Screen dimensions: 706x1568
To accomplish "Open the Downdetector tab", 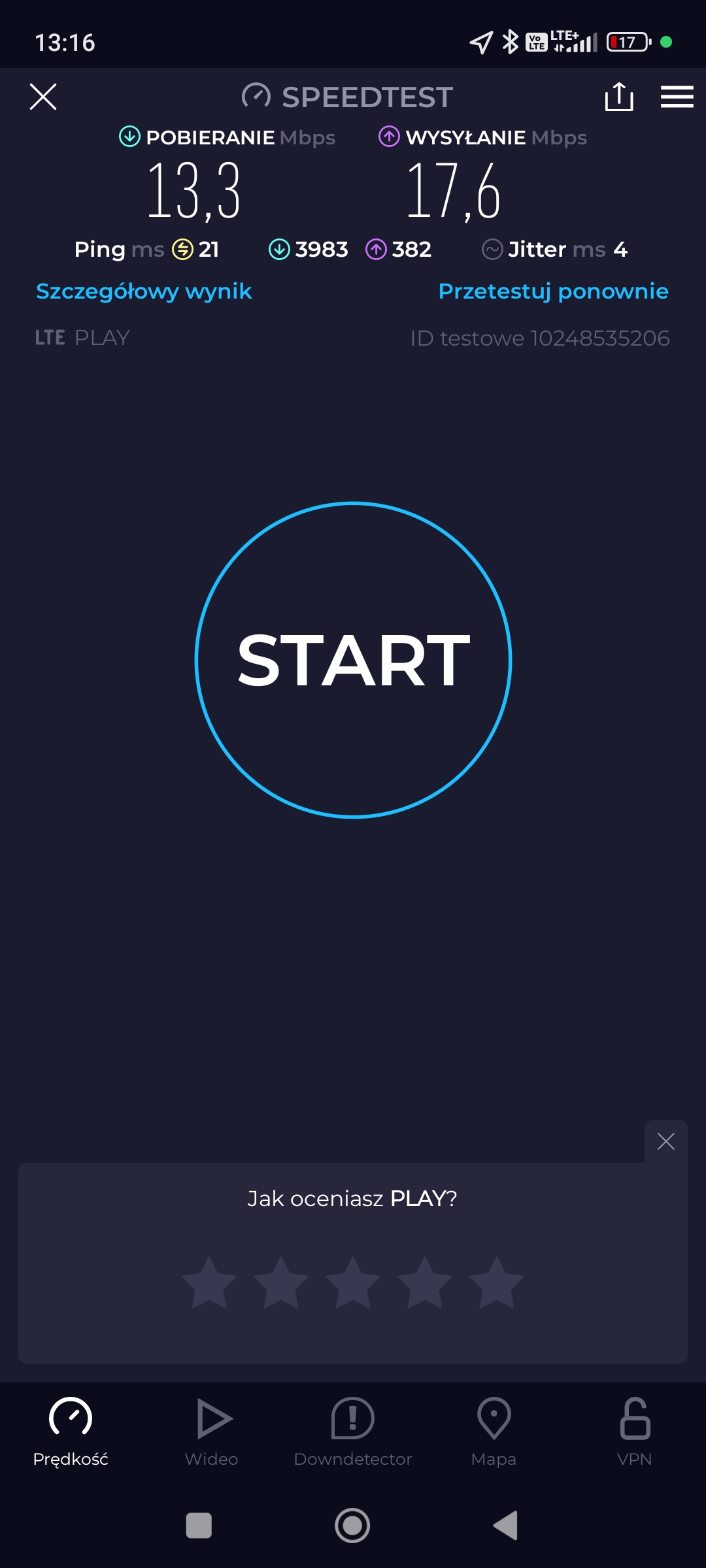I will [353, 1431].
